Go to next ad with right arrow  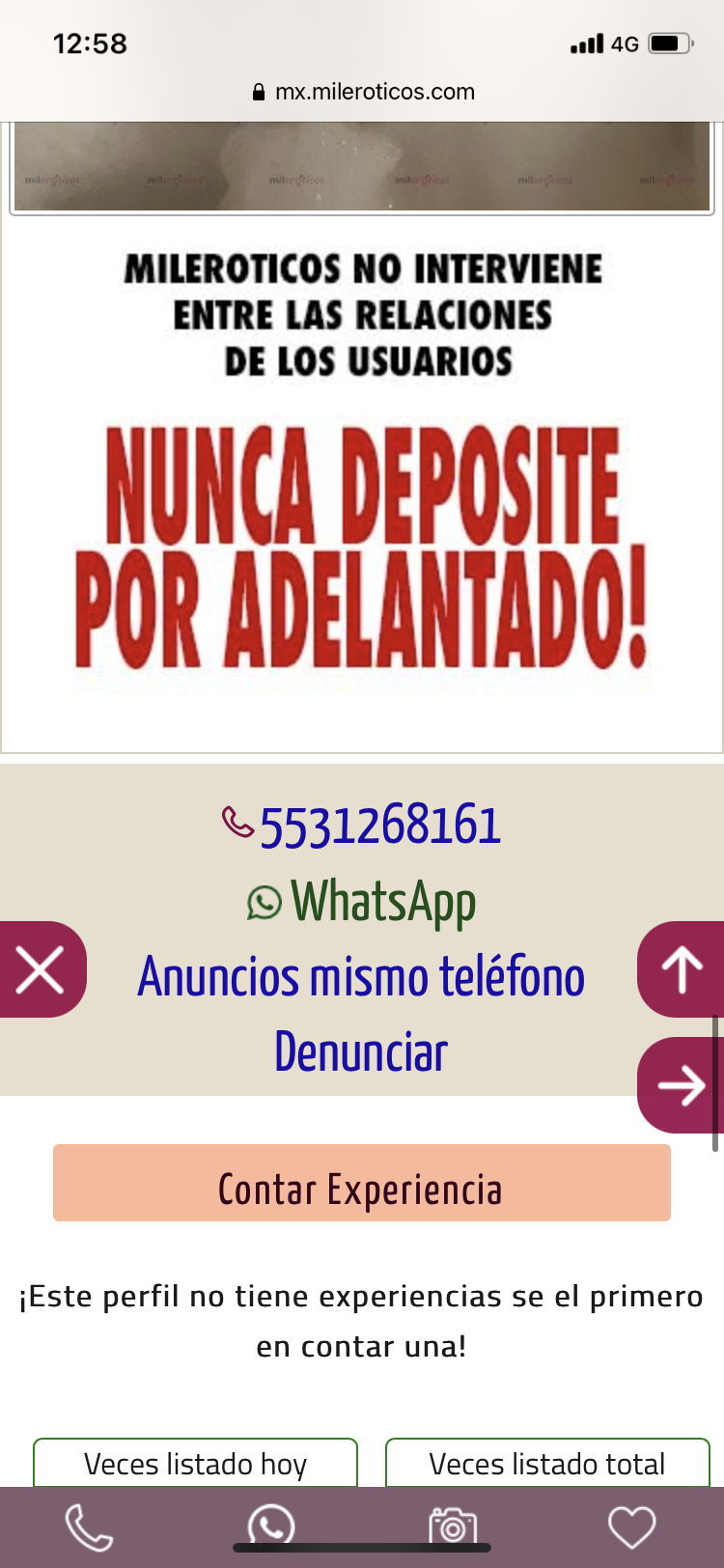point(682,1085)
